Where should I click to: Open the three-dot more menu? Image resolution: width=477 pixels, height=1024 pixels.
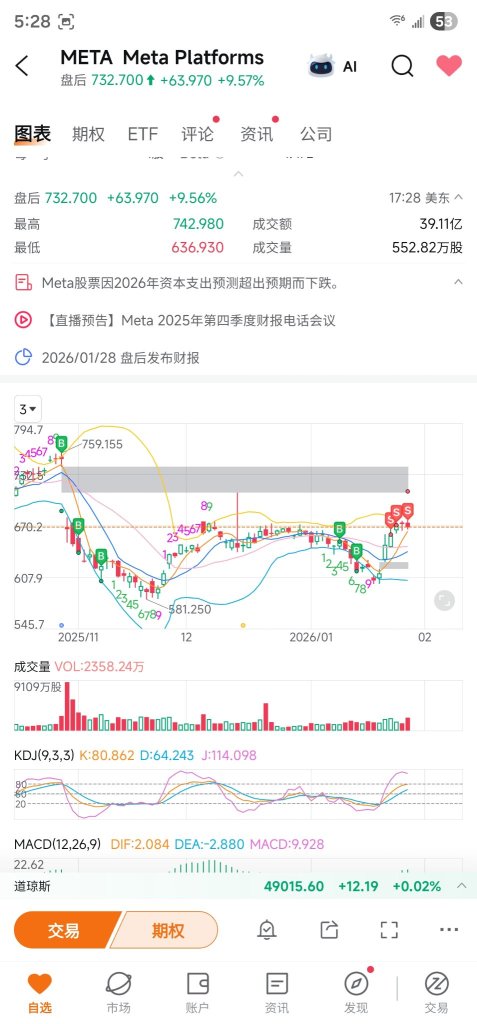pos(449,929)
